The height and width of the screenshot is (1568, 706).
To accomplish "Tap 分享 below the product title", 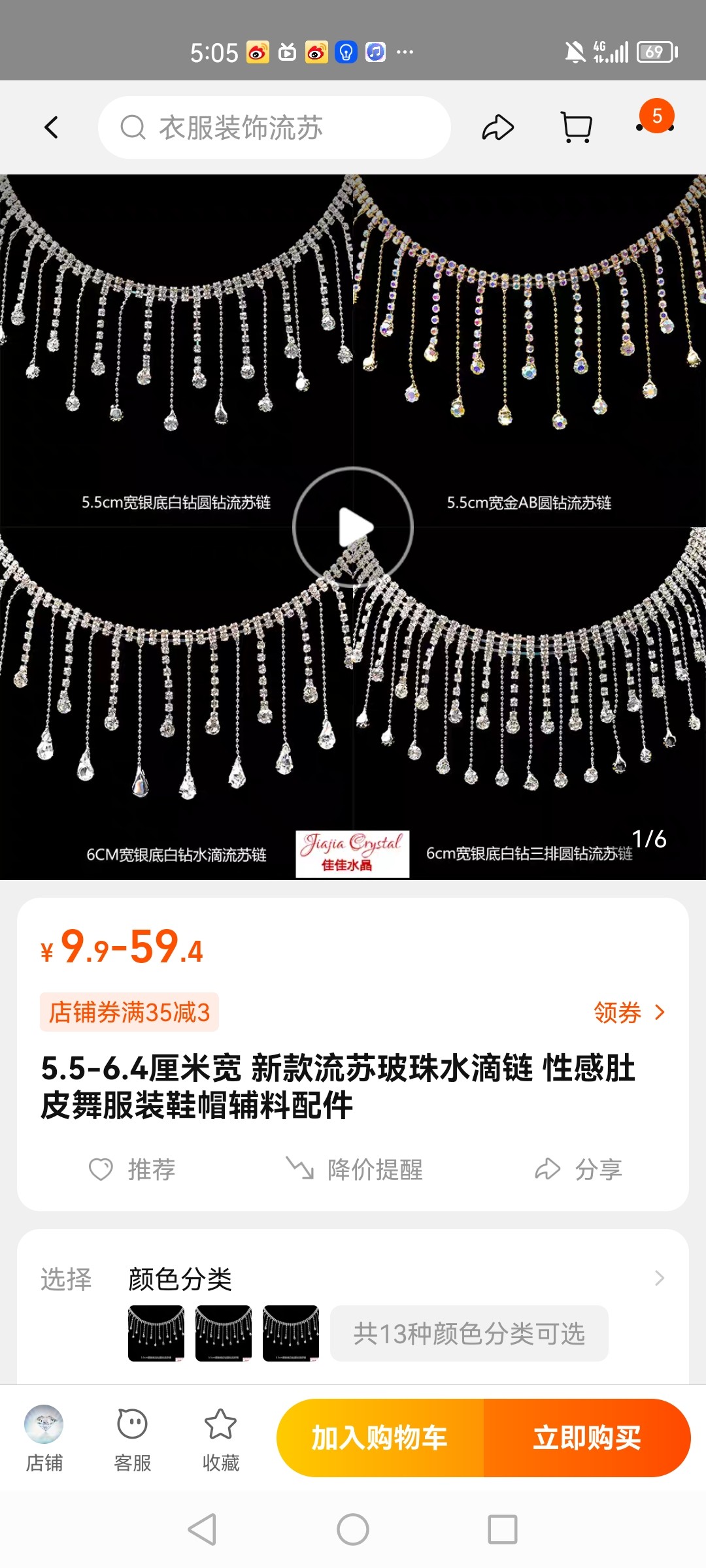I will pos(579,1169).
